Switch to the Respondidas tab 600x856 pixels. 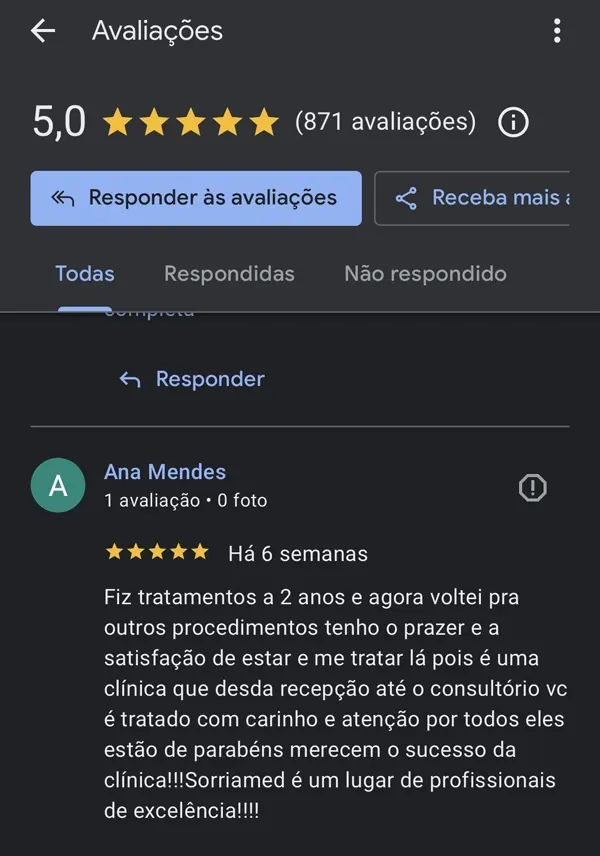click(x=229, y=274)
